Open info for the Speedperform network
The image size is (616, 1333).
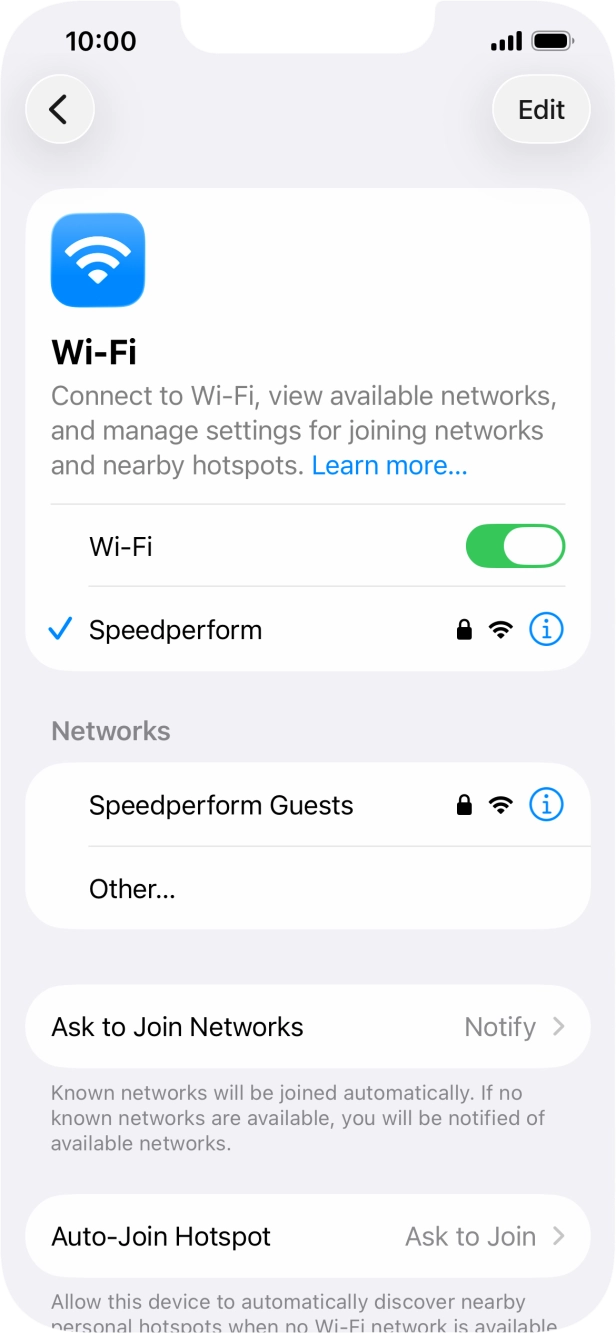[x=546, y=629]
